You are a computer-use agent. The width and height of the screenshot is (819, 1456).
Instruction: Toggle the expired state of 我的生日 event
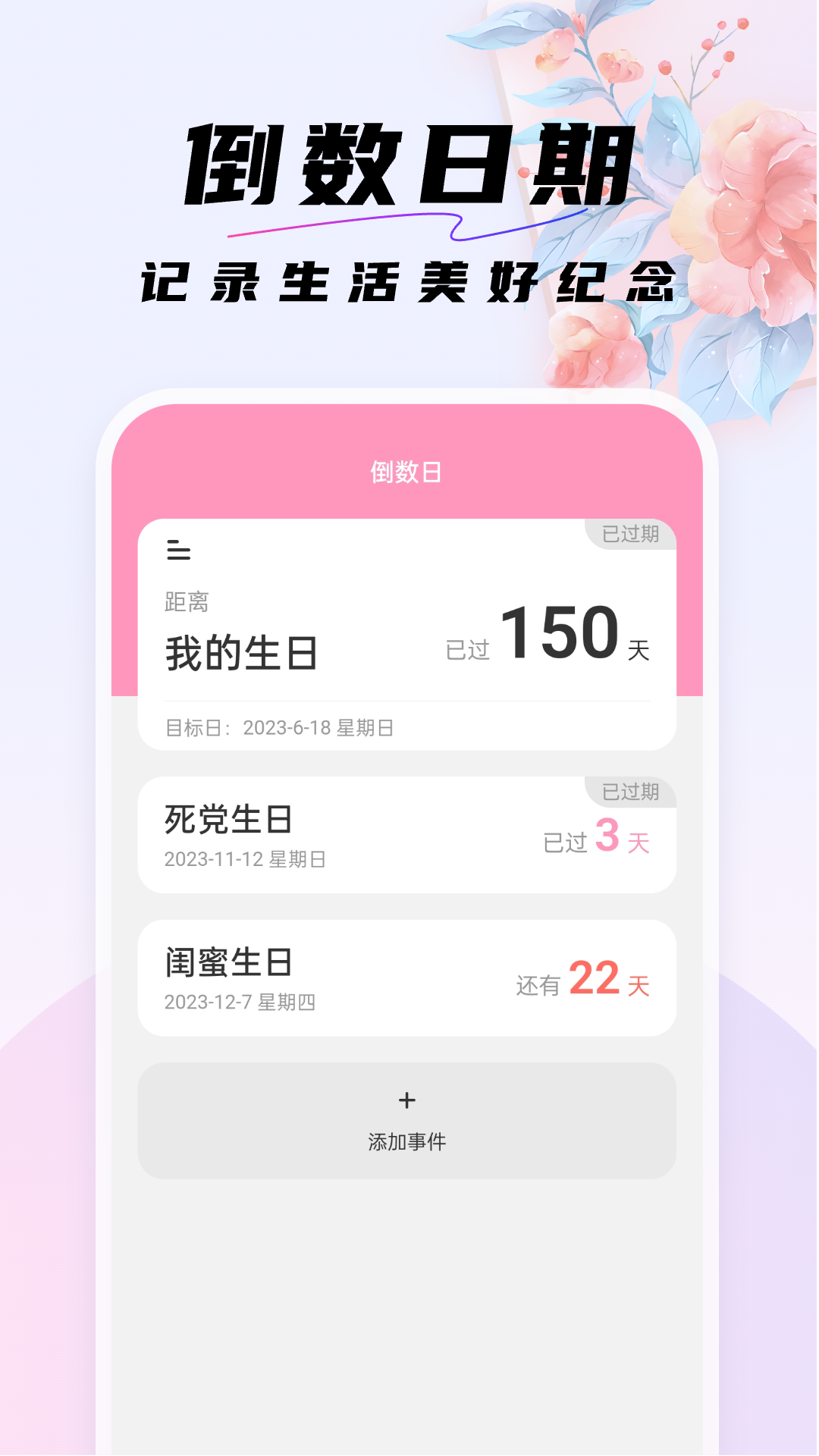pos(632,533)
